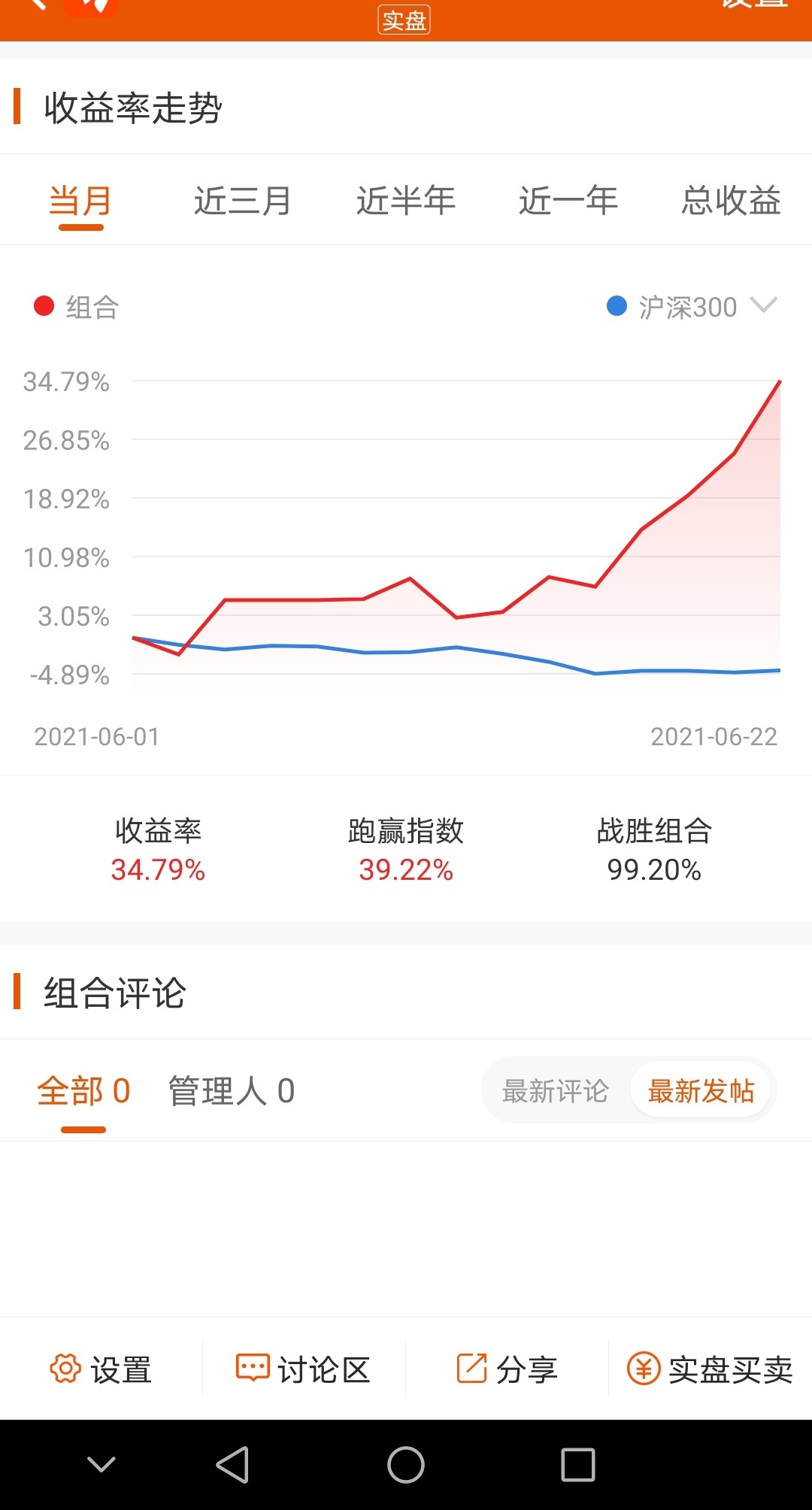Image resolution: width=812 pixels, height=1510 pixels.
Task: Tap the system back button
Action: [232, 1465]
